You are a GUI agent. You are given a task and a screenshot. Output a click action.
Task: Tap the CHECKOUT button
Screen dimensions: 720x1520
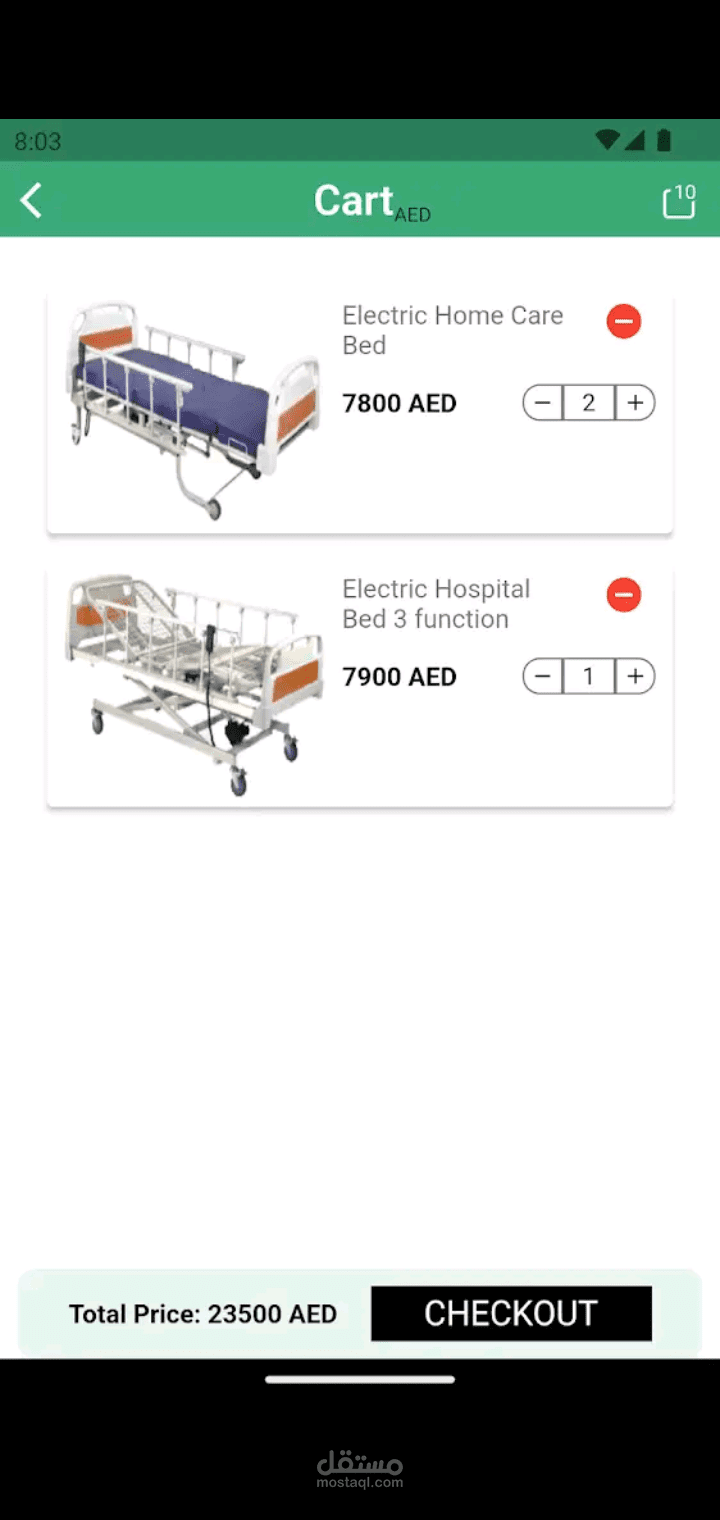[511, 1313]
